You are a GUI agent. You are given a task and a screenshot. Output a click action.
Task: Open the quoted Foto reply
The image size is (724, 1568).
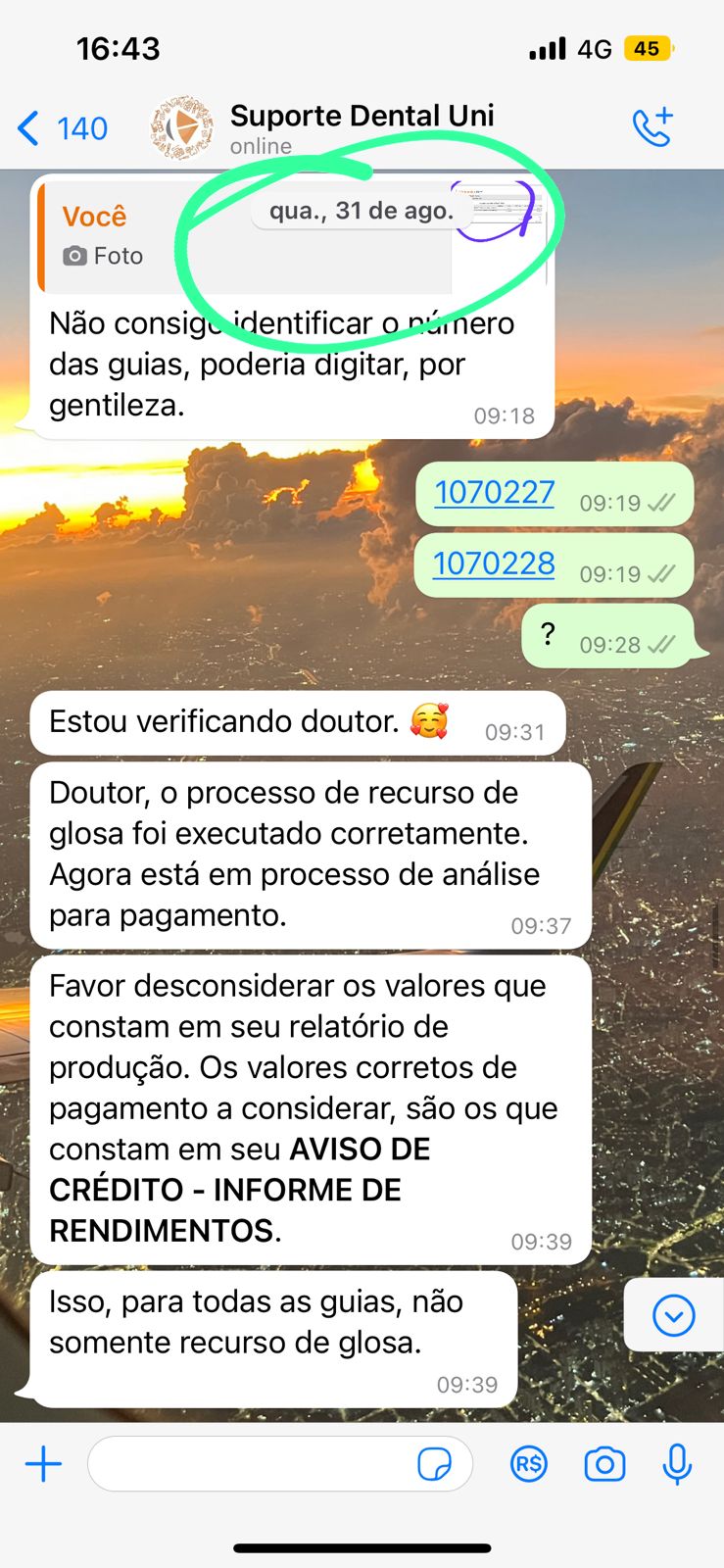245,236
